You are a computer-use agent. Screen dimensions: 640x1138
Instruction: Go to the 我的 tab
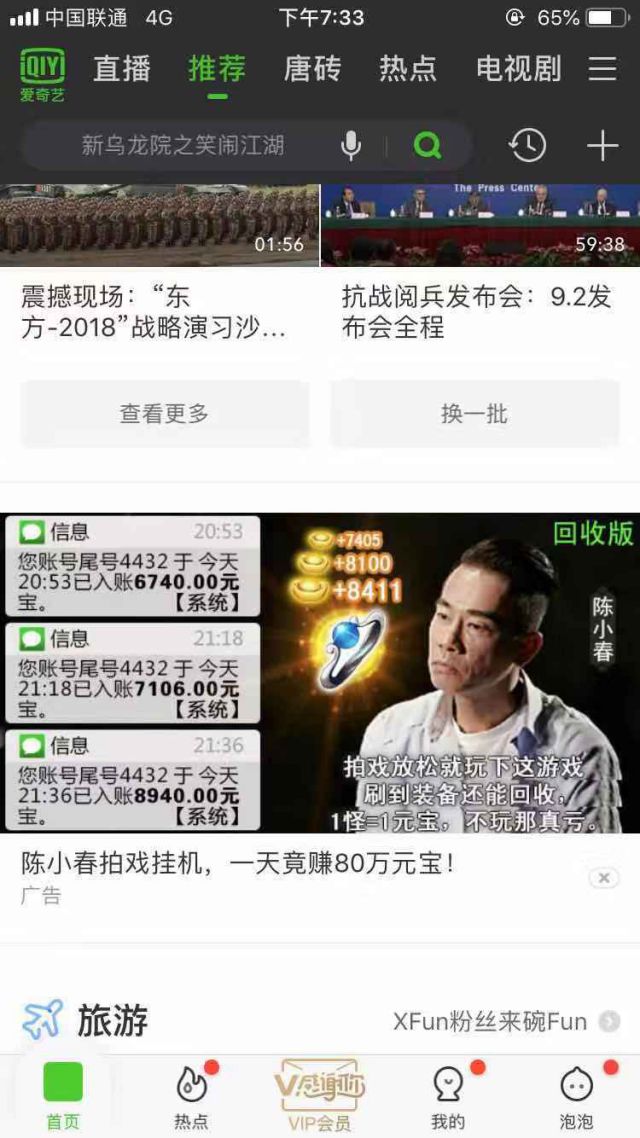point(448,1097)
